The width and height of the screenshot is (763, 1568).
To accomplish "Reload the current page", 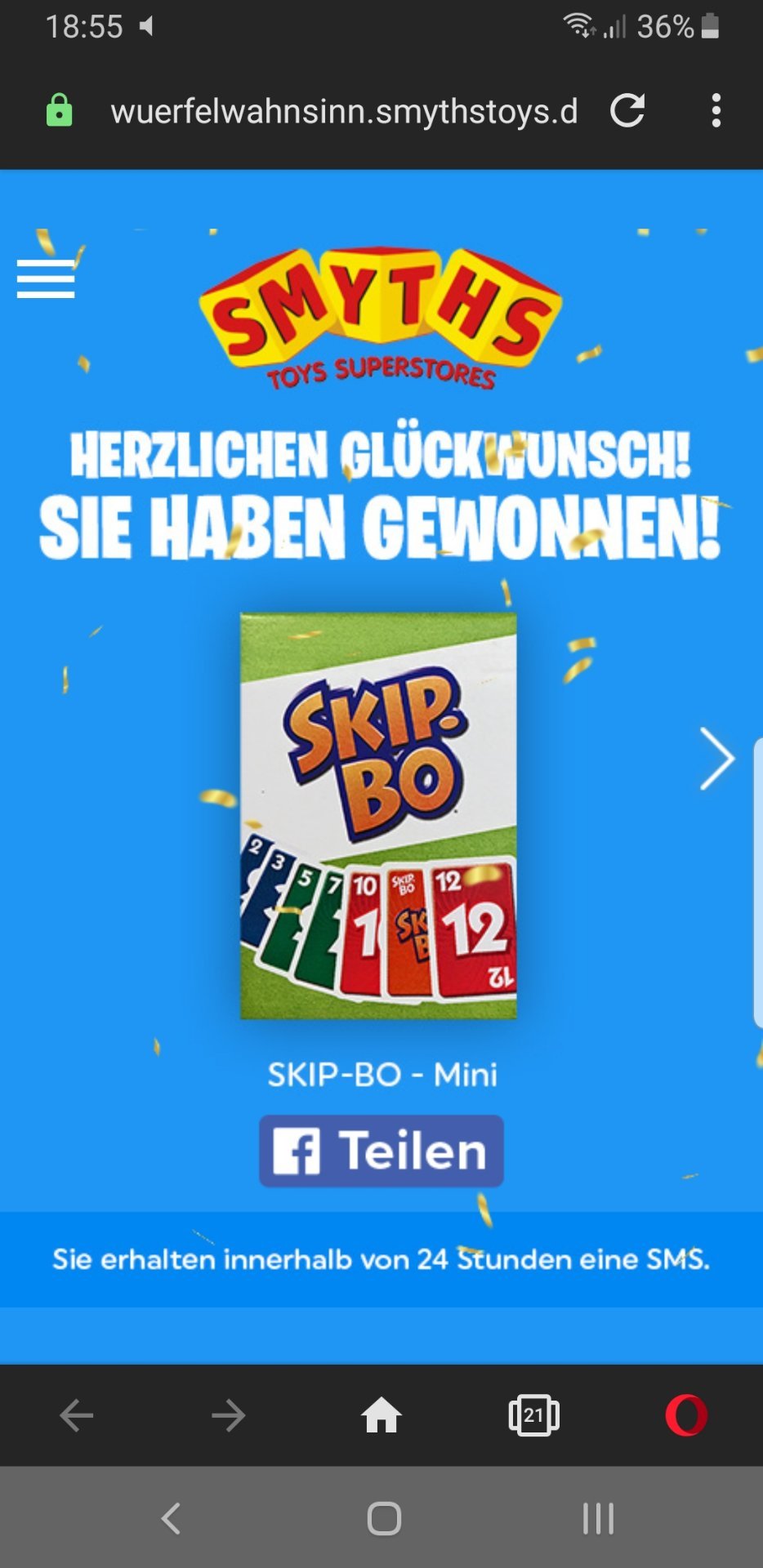I will (627, 110).
